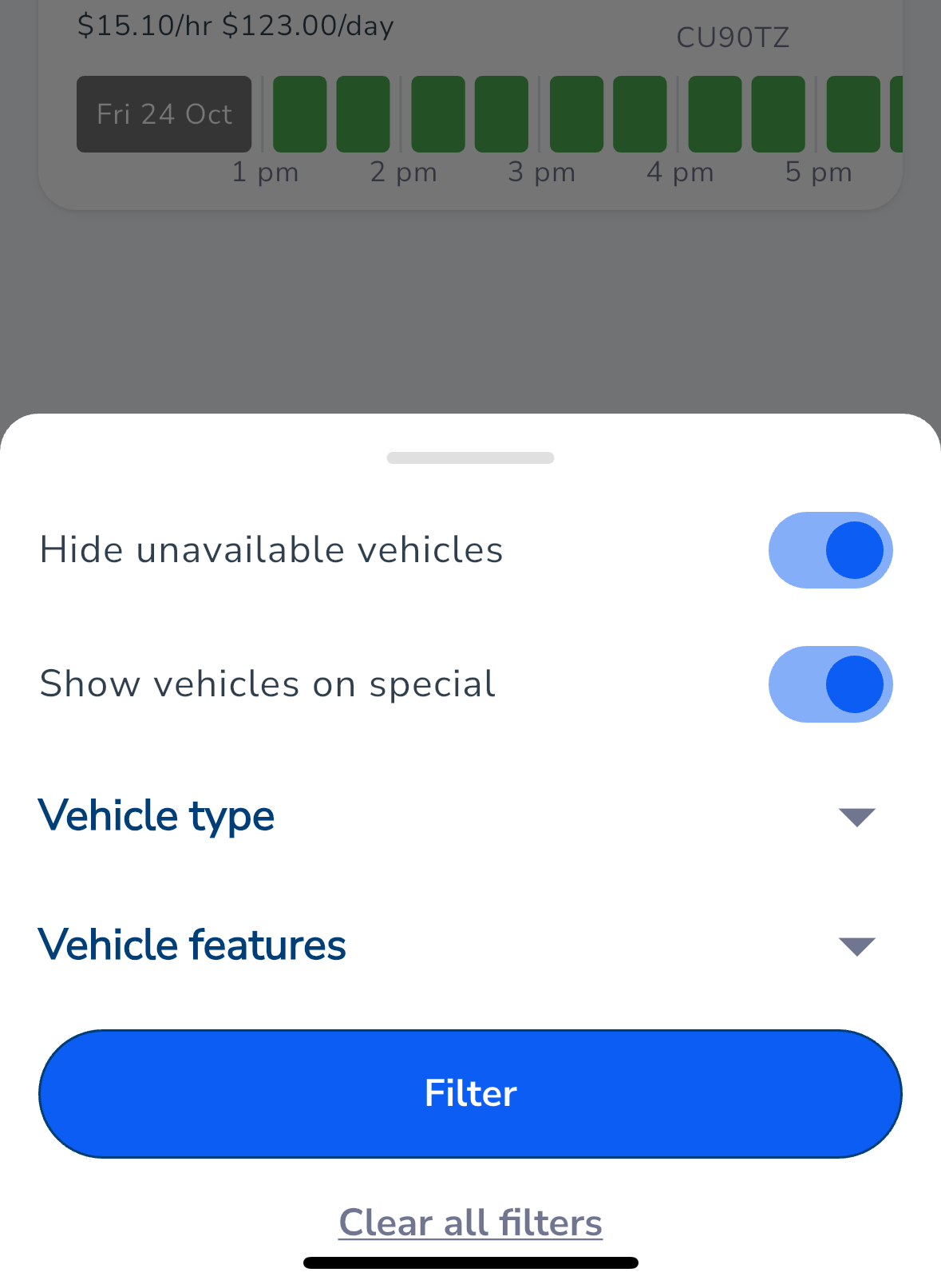
Task: Tap the sheet drag handle
Action: pos(470,458)
